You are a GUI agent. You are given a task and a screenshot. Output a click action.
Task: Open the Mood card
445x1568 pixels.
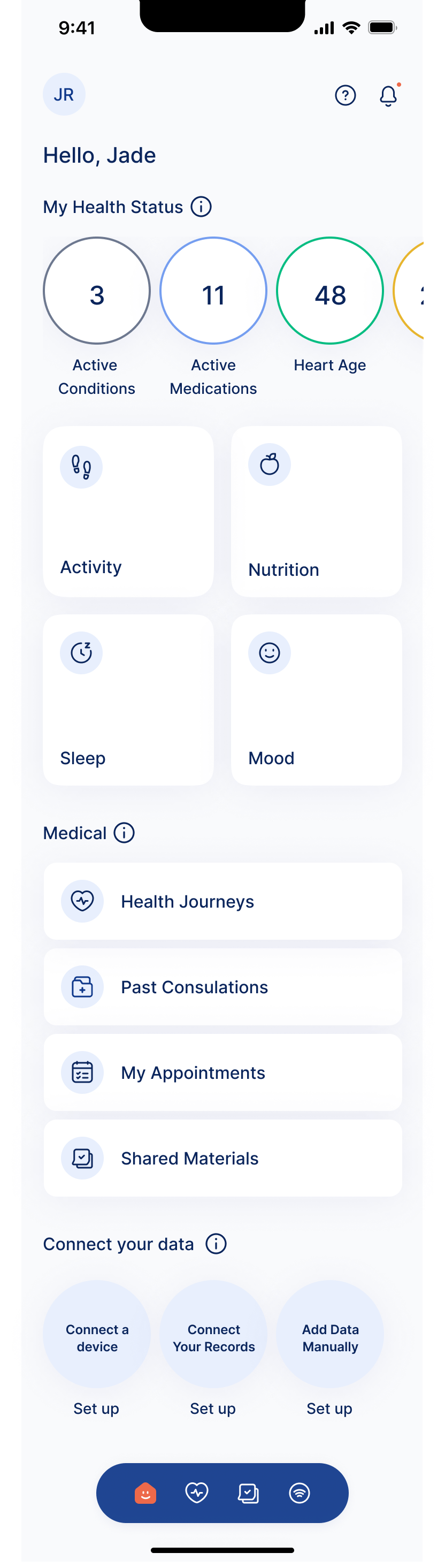tap(317, 700)
